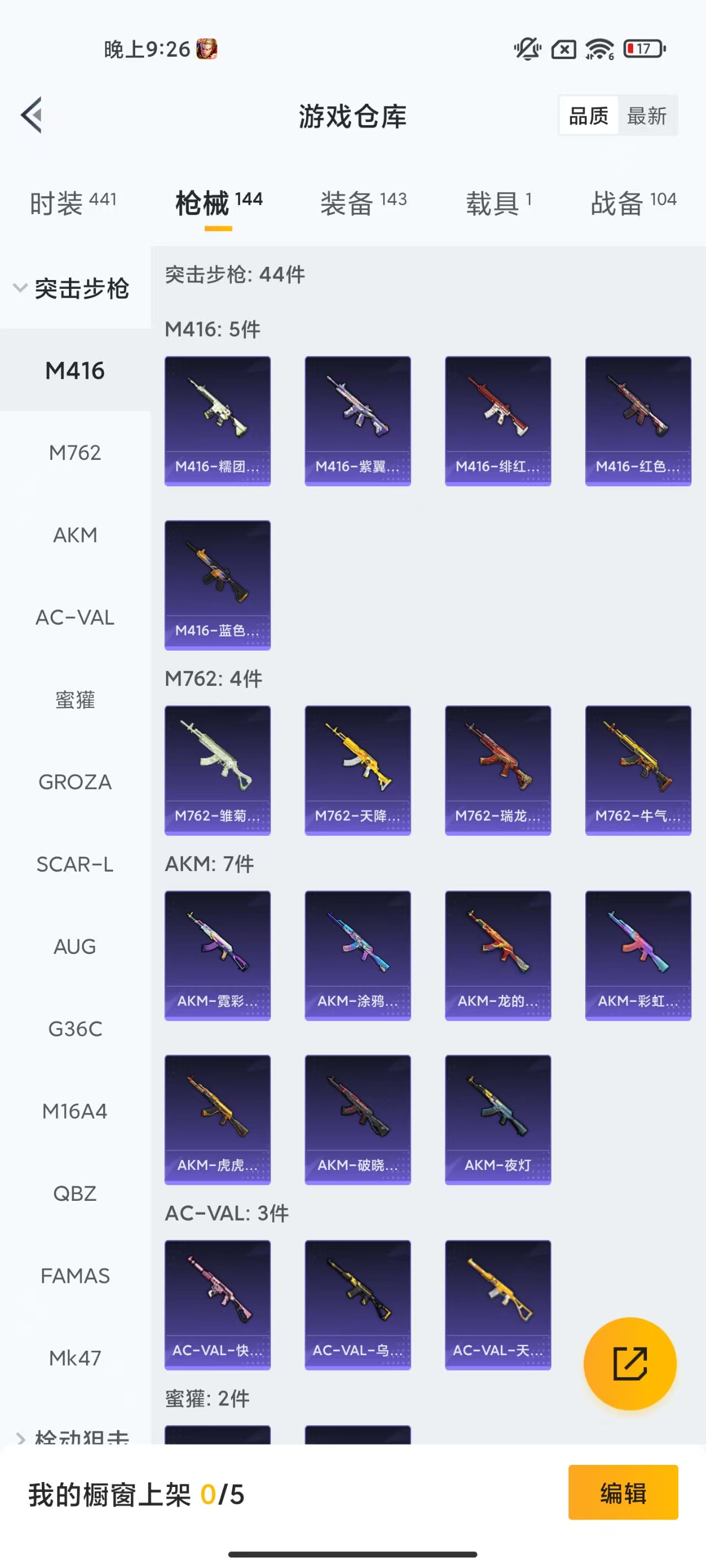
Task: Jump to AKM in the sidebar
Action: (x=75, y=535)
